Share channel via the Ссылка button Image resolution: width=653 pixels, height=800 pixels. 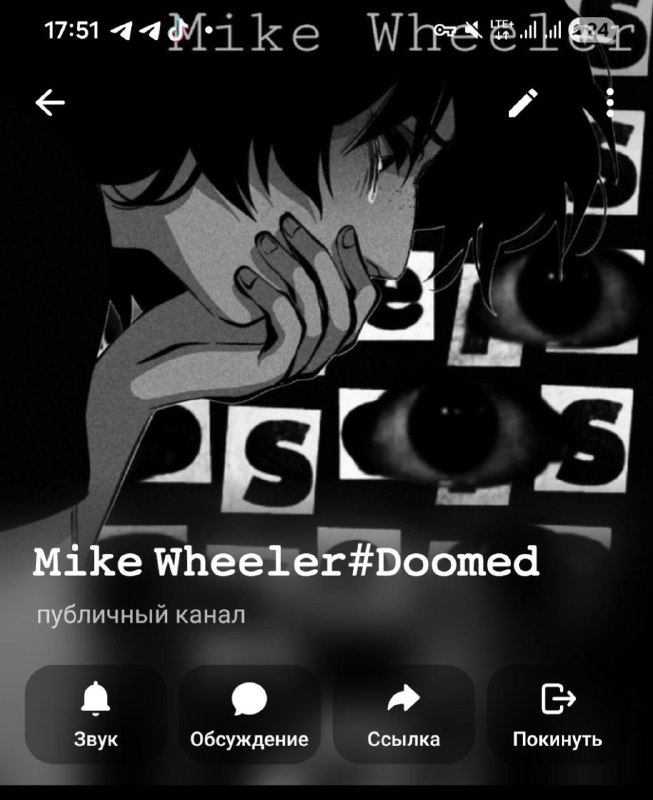[404, 714]
